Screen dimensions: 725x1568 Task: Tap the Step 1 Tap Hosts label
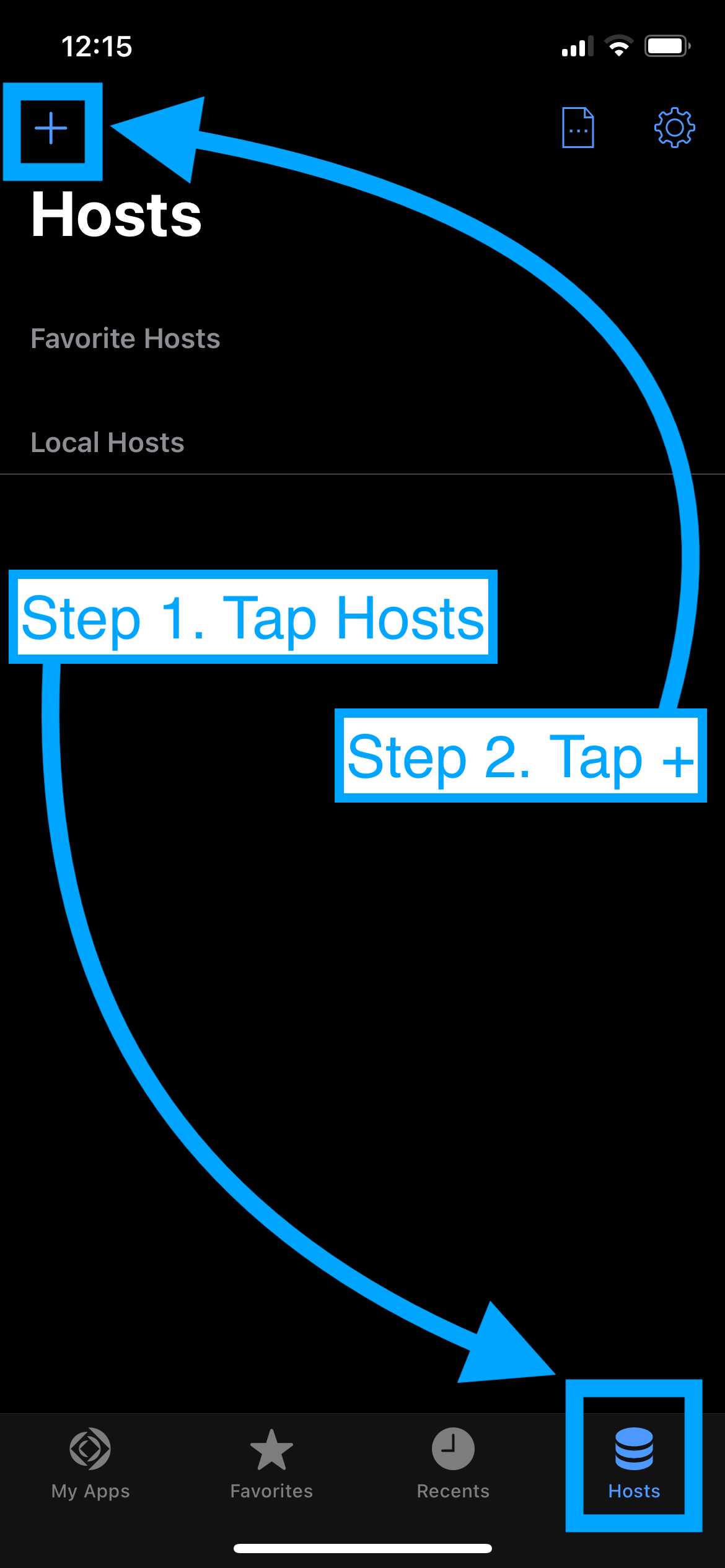[252, 617]
